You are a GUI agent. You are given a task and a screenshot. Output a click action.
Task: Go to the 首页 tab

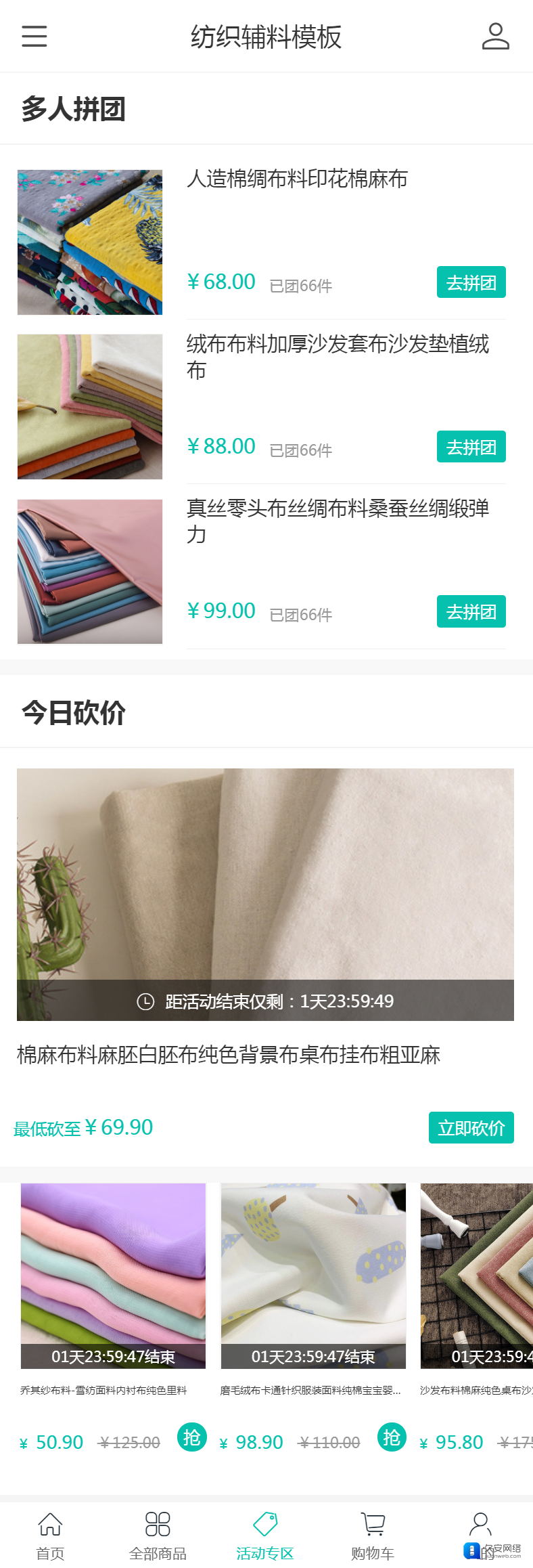[50, 1536]
